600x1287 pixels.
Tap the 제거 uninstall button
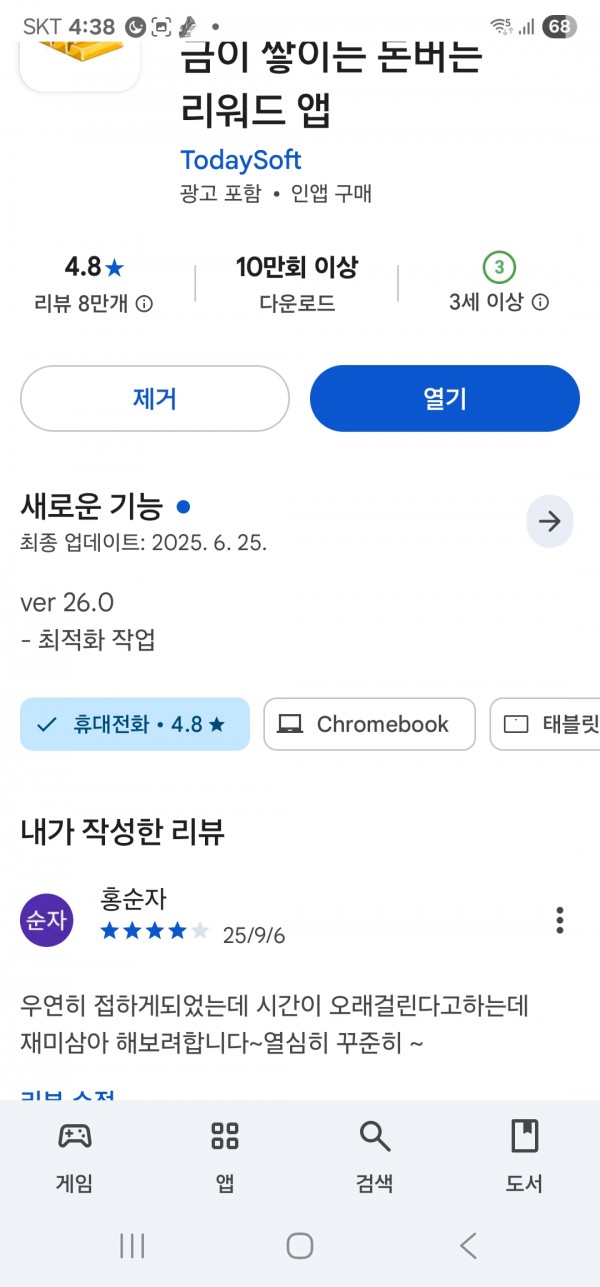pyautogui.click(x=155, y=398)
